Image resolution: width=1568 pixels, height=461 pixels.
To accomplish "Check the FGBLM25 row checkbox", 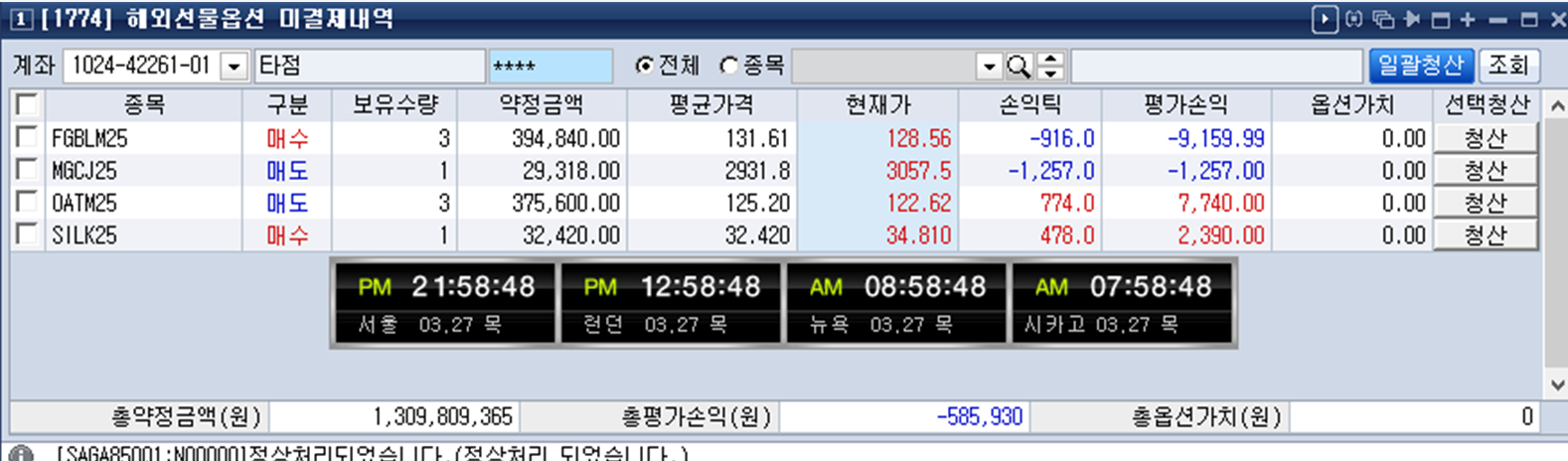I will tap(27, 137).
